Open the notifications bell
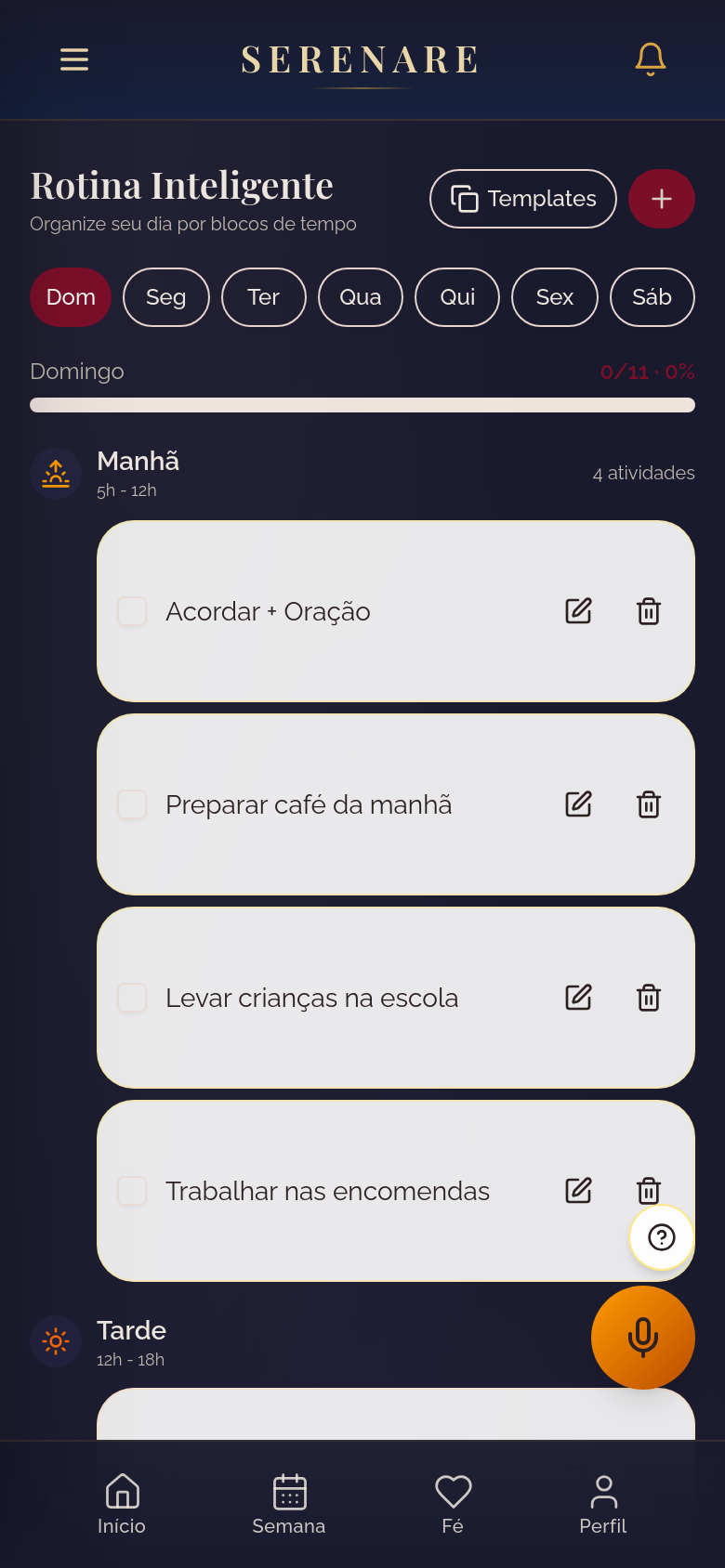Viewport: 725px width, 1568px height. click(x=651, y=59)
